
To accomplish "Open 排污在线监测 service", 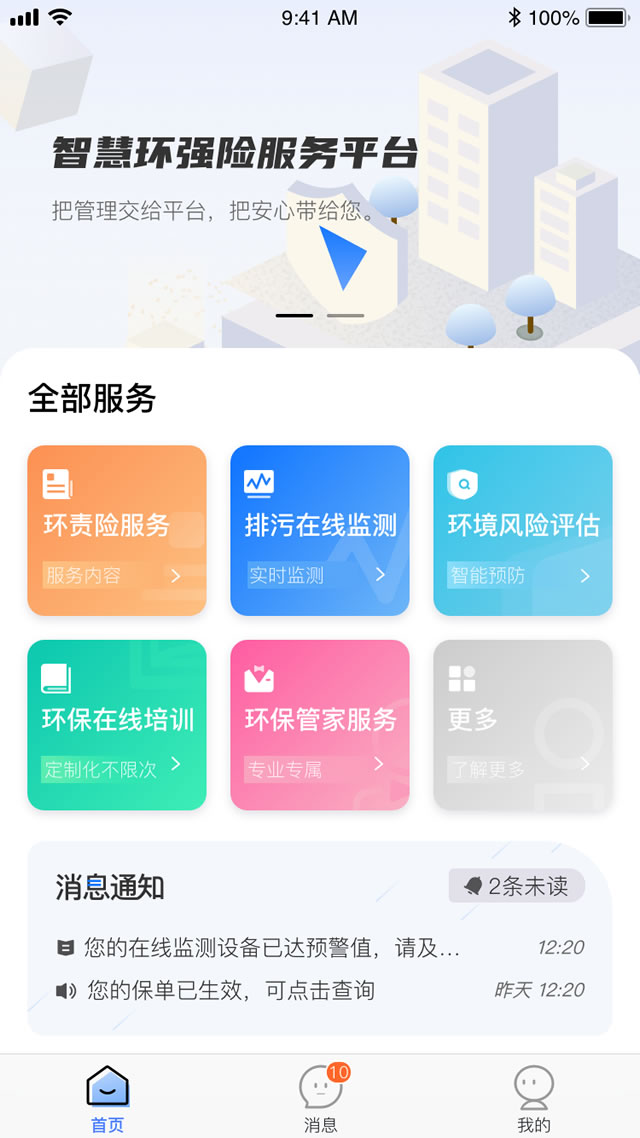I will 320,530.
